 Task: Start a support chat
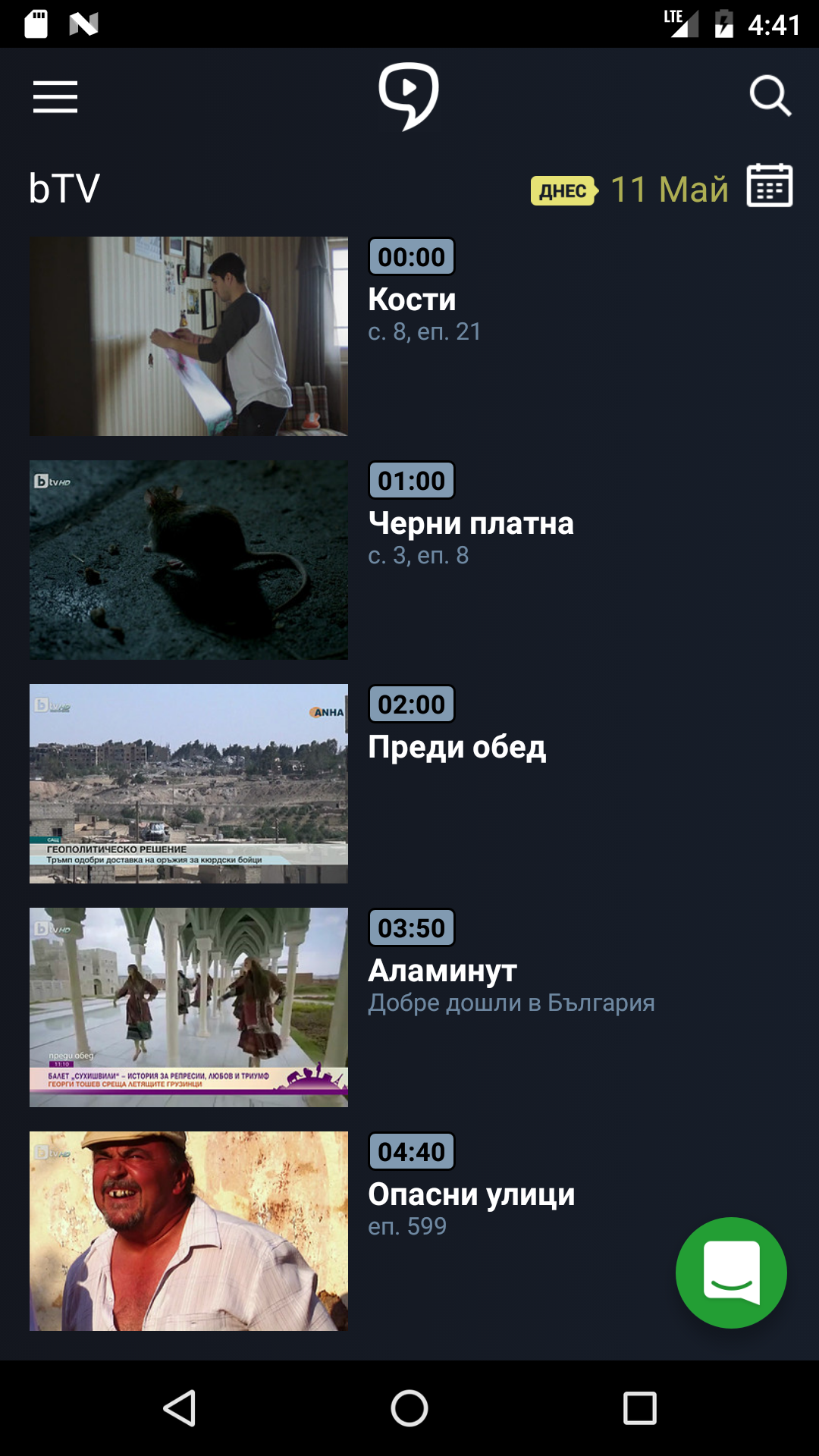[x=730, y=1272]
